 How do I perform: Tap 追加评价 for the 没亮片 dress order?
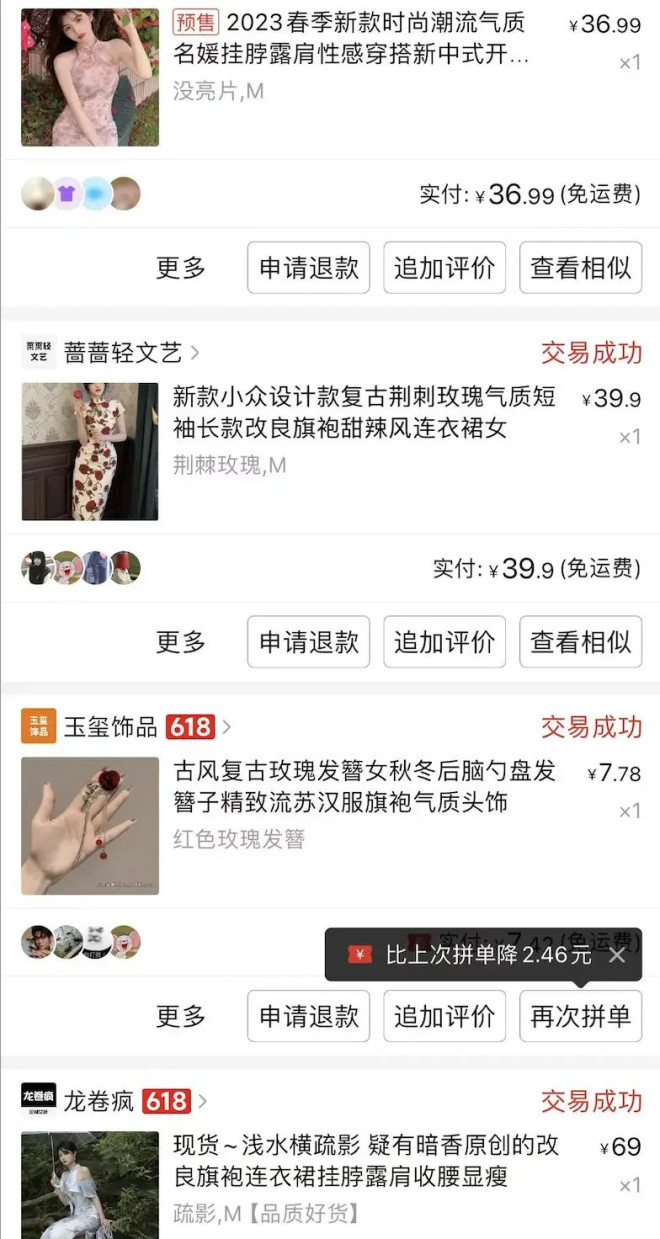pos(444,268)
